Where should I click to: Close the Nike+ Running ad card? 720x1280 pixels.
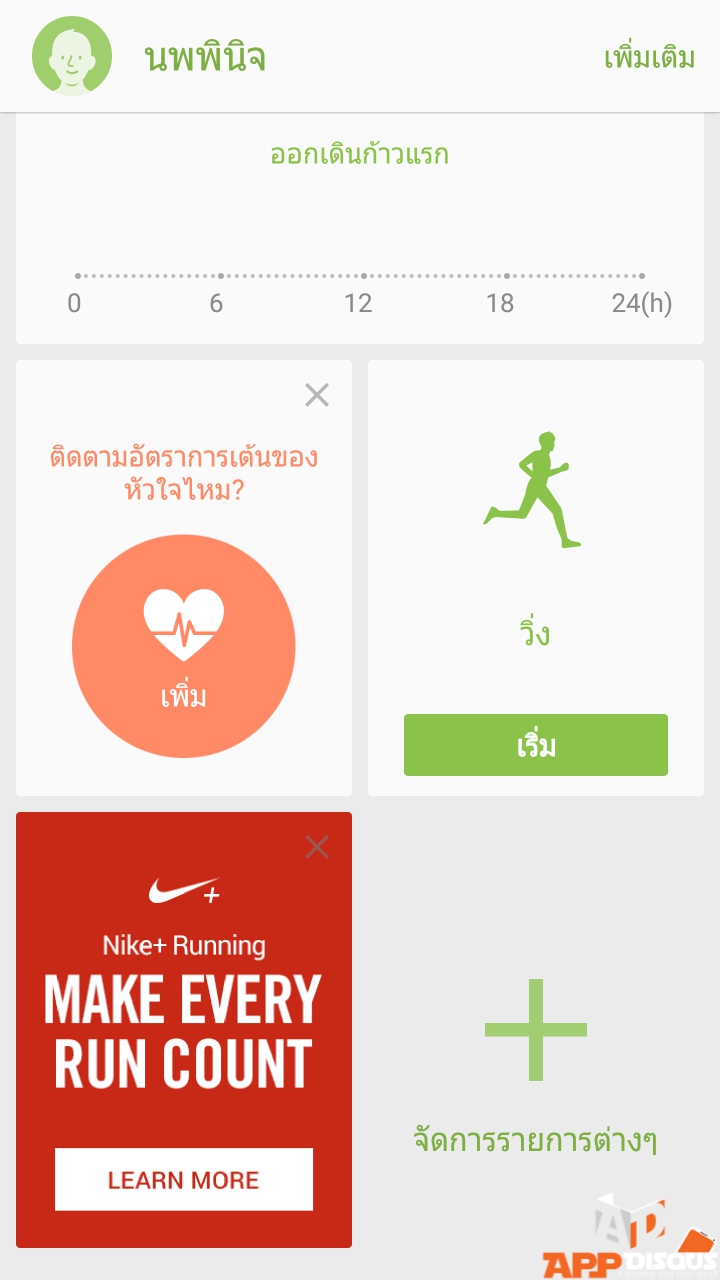(x=317, y=848)
